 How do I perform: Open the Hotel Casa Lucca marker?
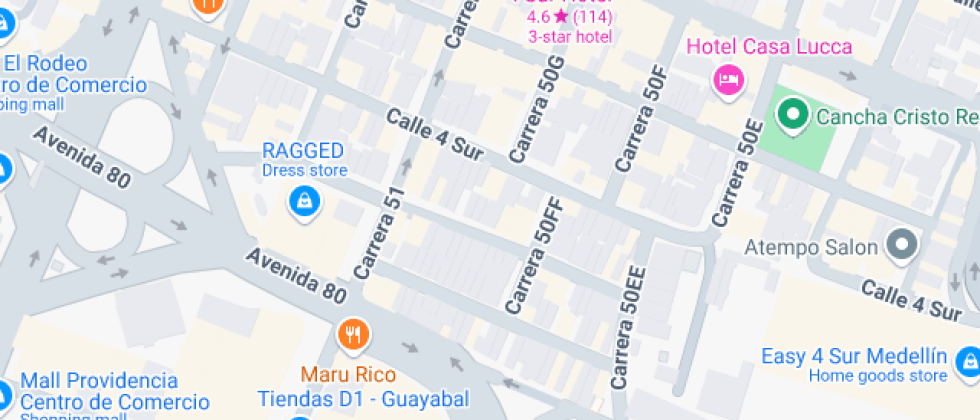727,78
